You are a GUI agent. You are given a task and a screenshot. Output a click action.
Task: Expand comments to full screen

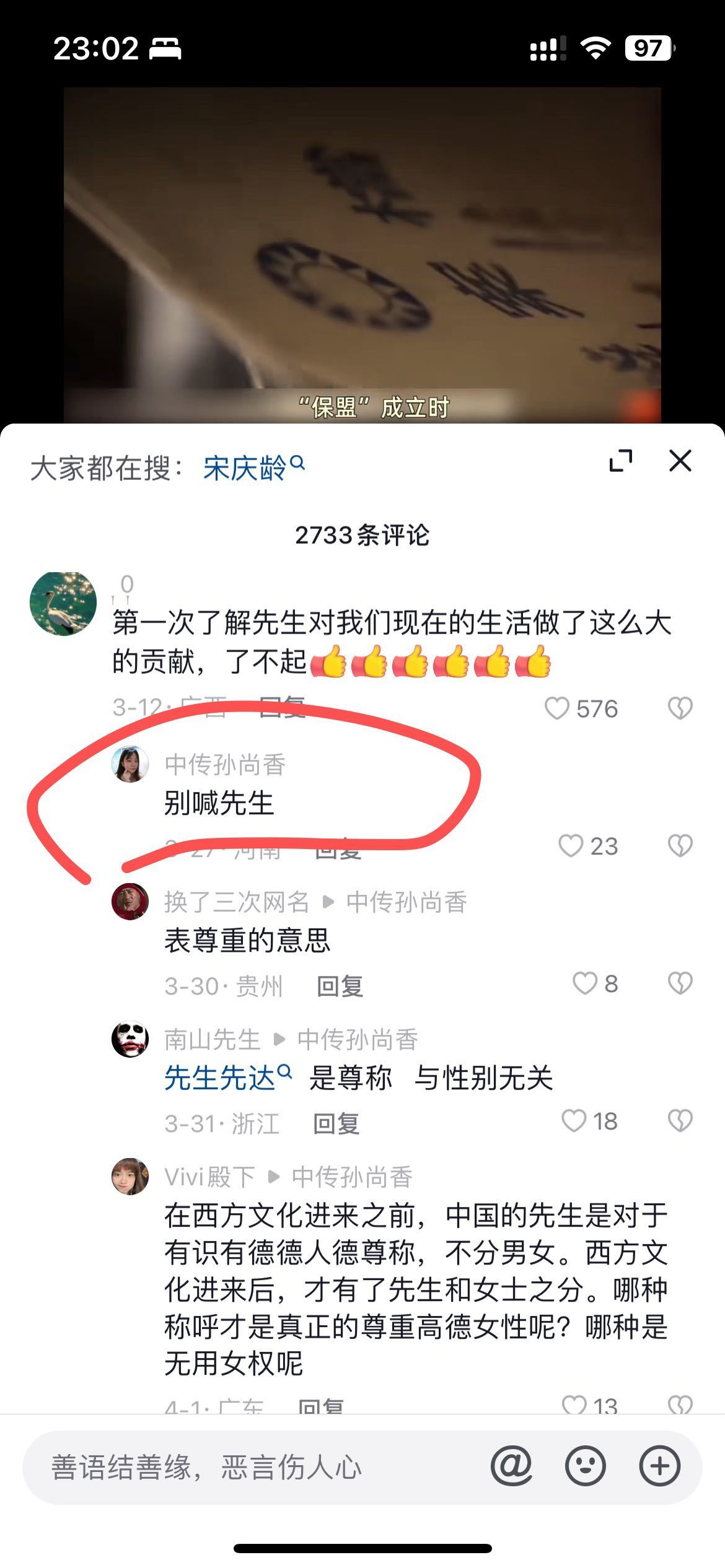621,461
